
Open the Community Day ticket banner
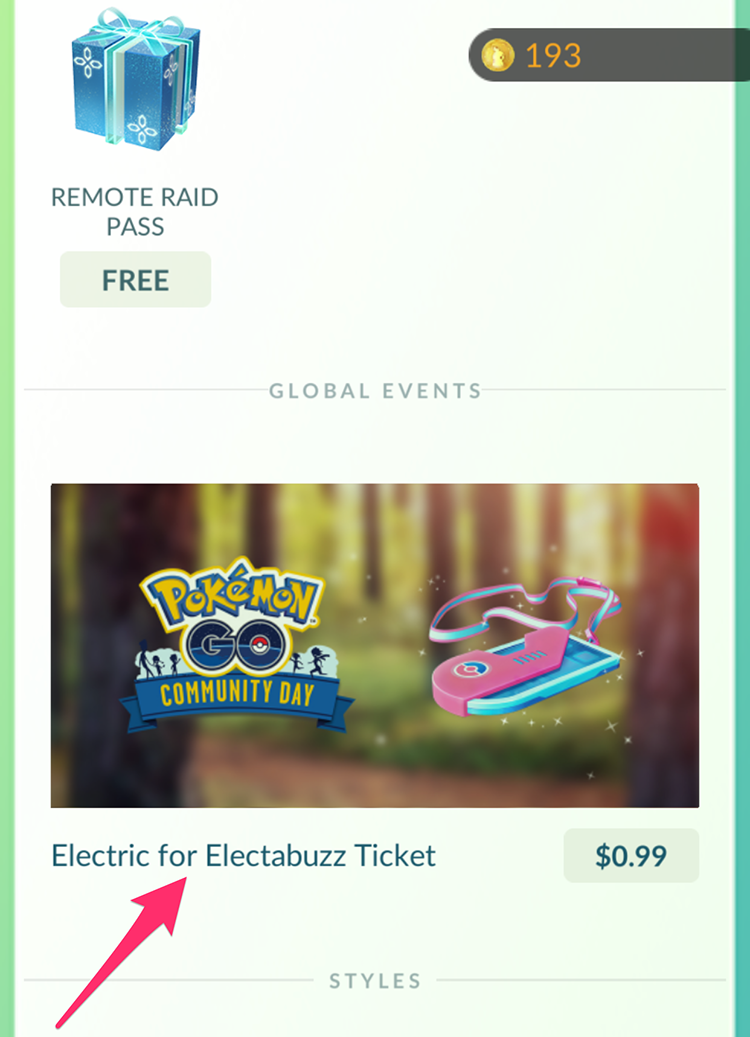coord(375,645)
